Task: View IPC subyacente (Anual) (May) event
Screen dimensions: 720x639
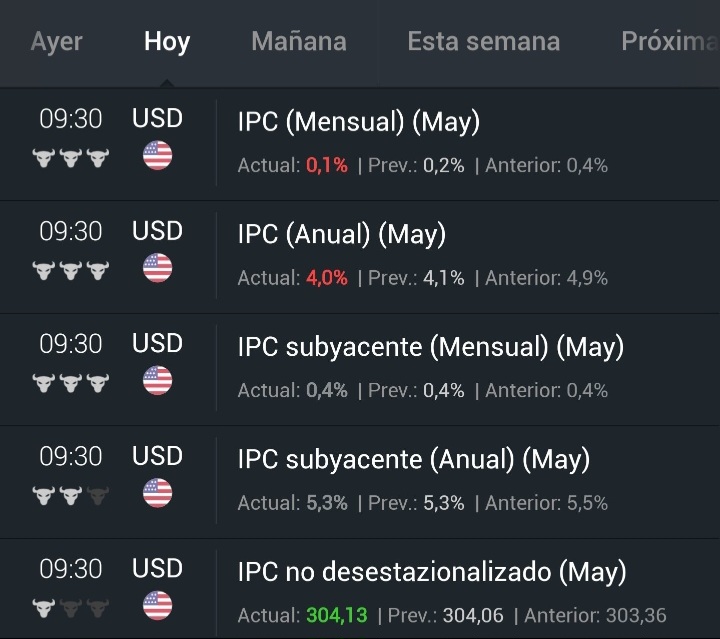Action: (413, 460)
